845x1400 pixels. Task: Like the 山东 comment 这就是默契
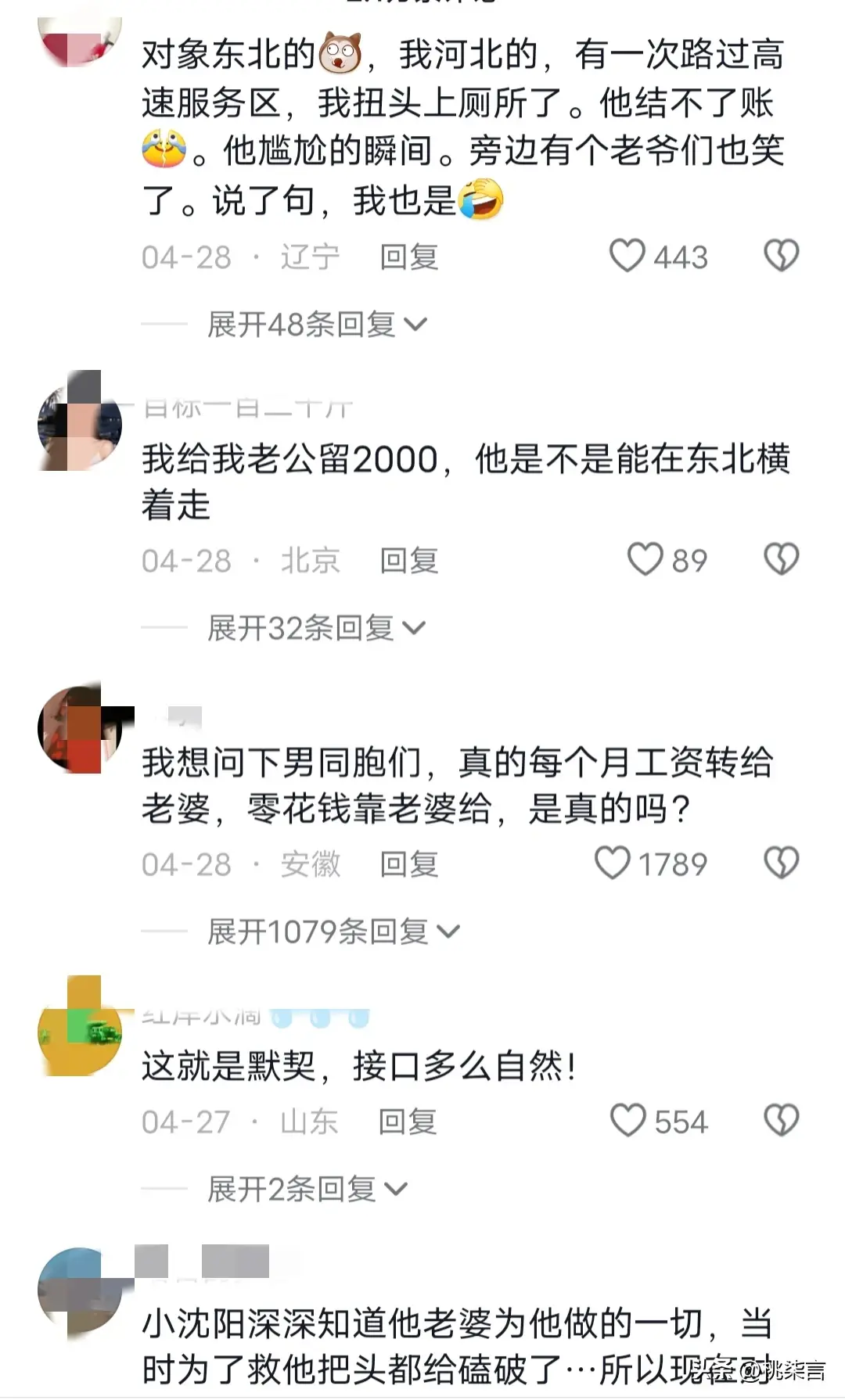click(628, 1121)
